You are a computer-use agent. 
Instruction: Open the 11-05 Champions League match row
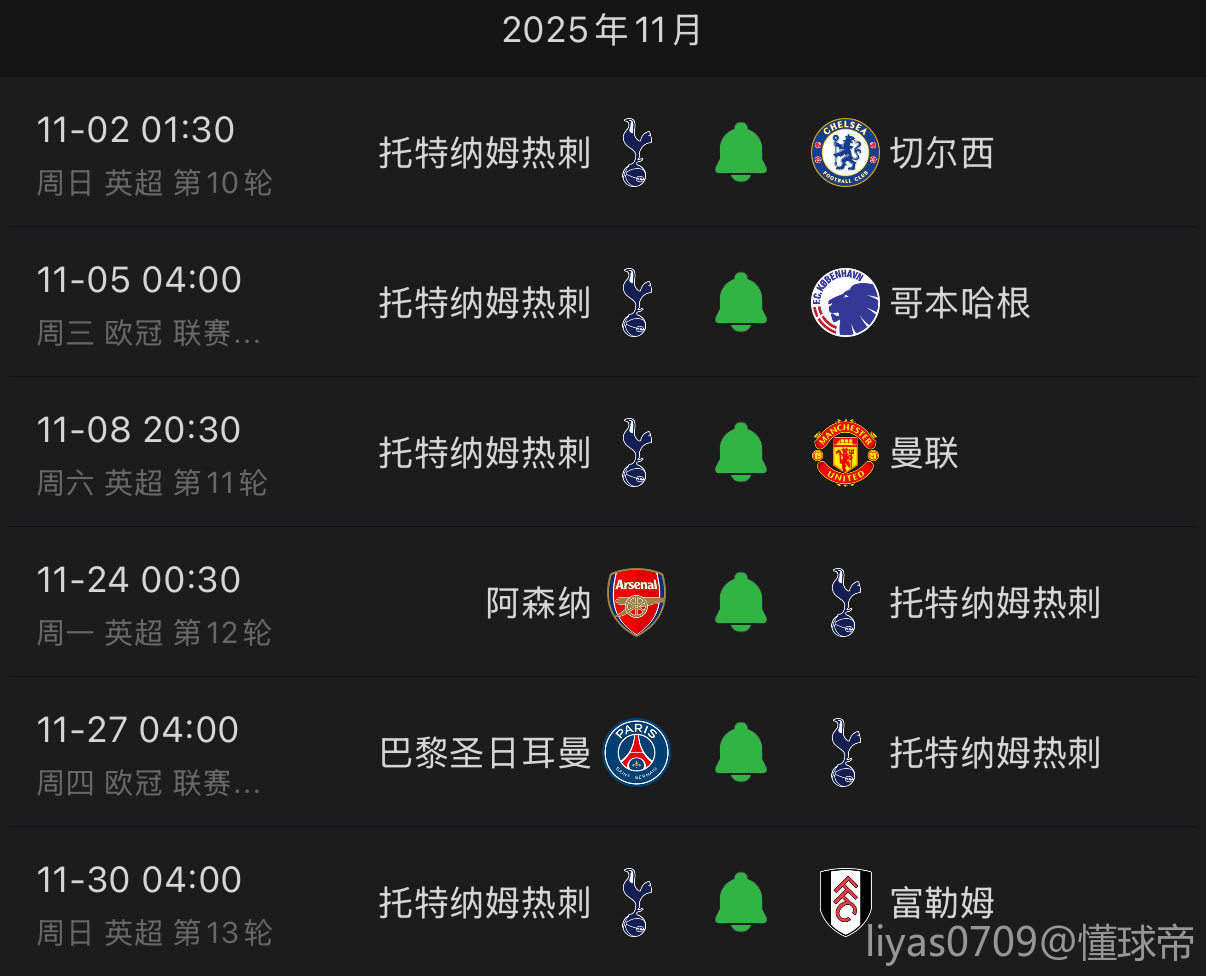pyautogui.click(x=200, y=303)
